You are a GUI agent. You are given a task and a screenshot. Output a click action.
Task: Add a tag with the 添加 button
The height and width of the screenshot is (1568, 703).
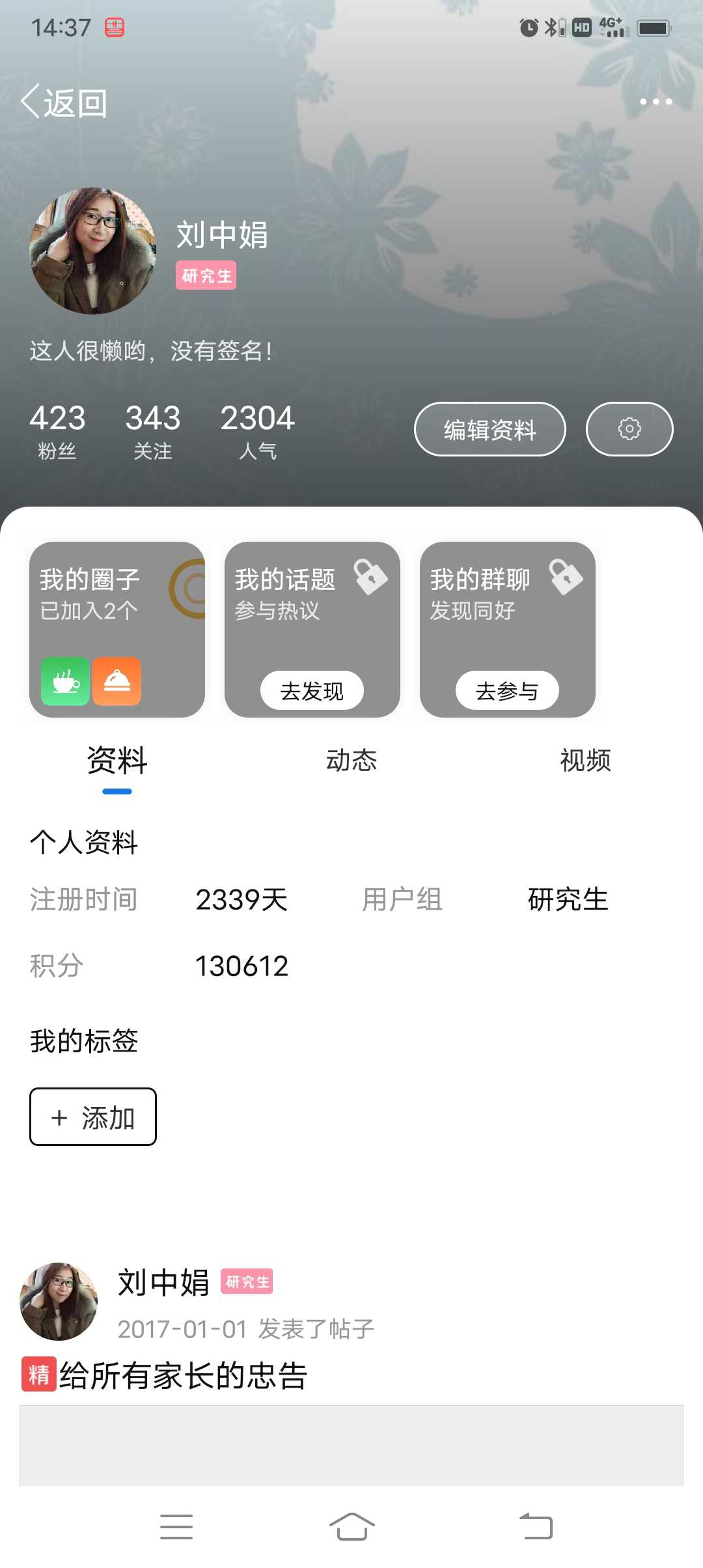[93, 1117]
